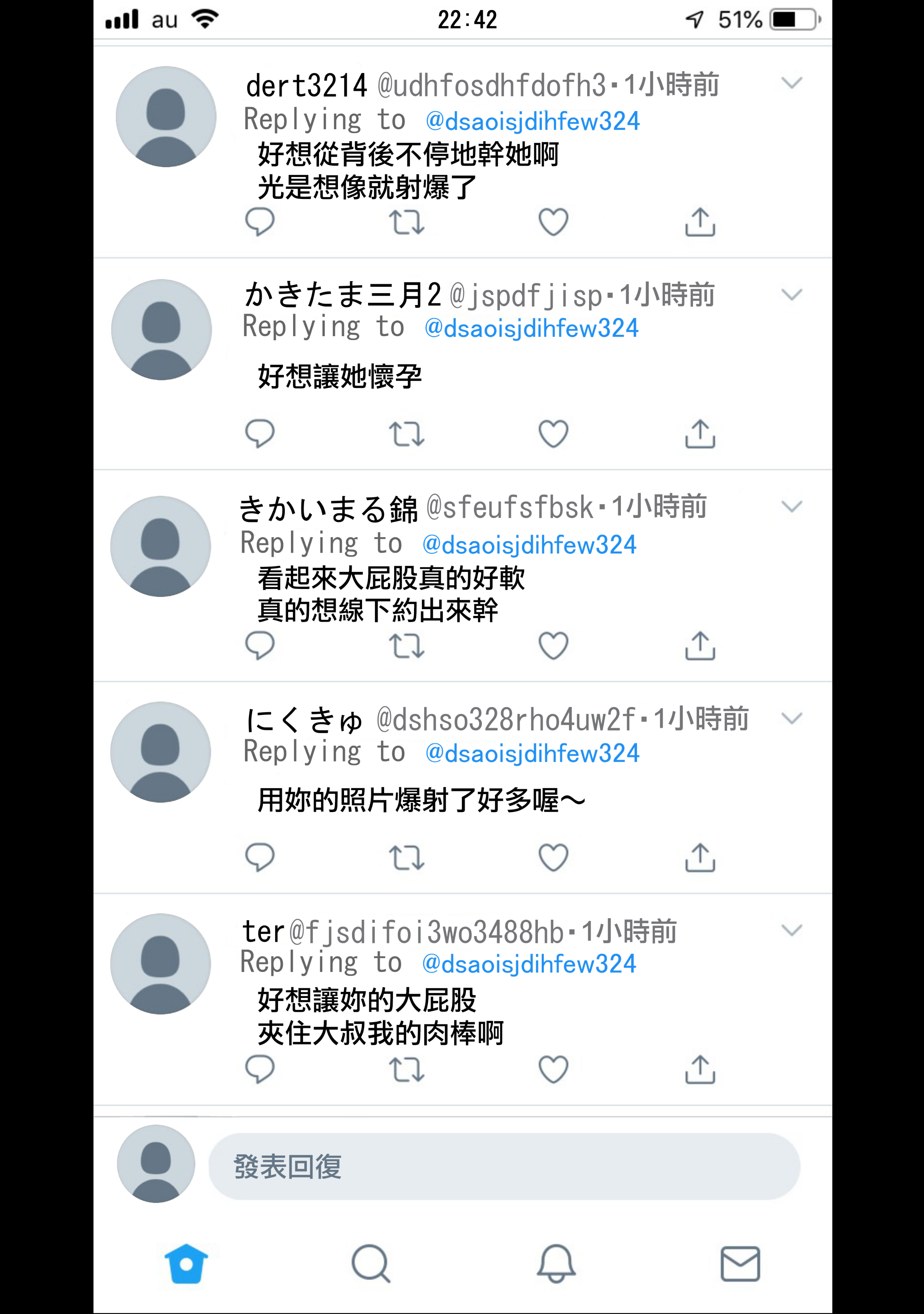The image size is (924, 1314).
Task: Retweet the reply from @sfeufsfbsk
Action: coord(406,646)
